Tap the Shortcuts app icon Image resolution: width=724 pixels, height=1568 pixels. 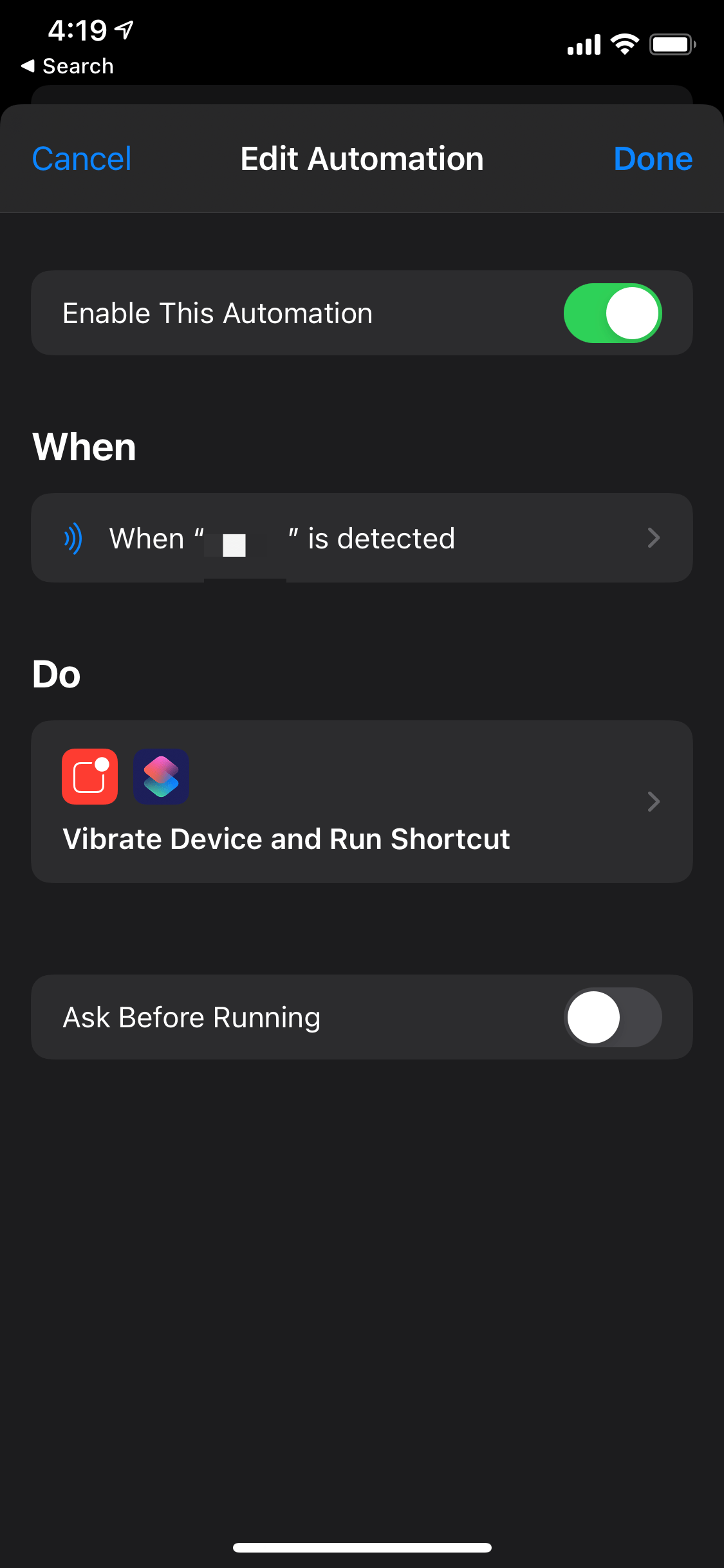point(161,776)
